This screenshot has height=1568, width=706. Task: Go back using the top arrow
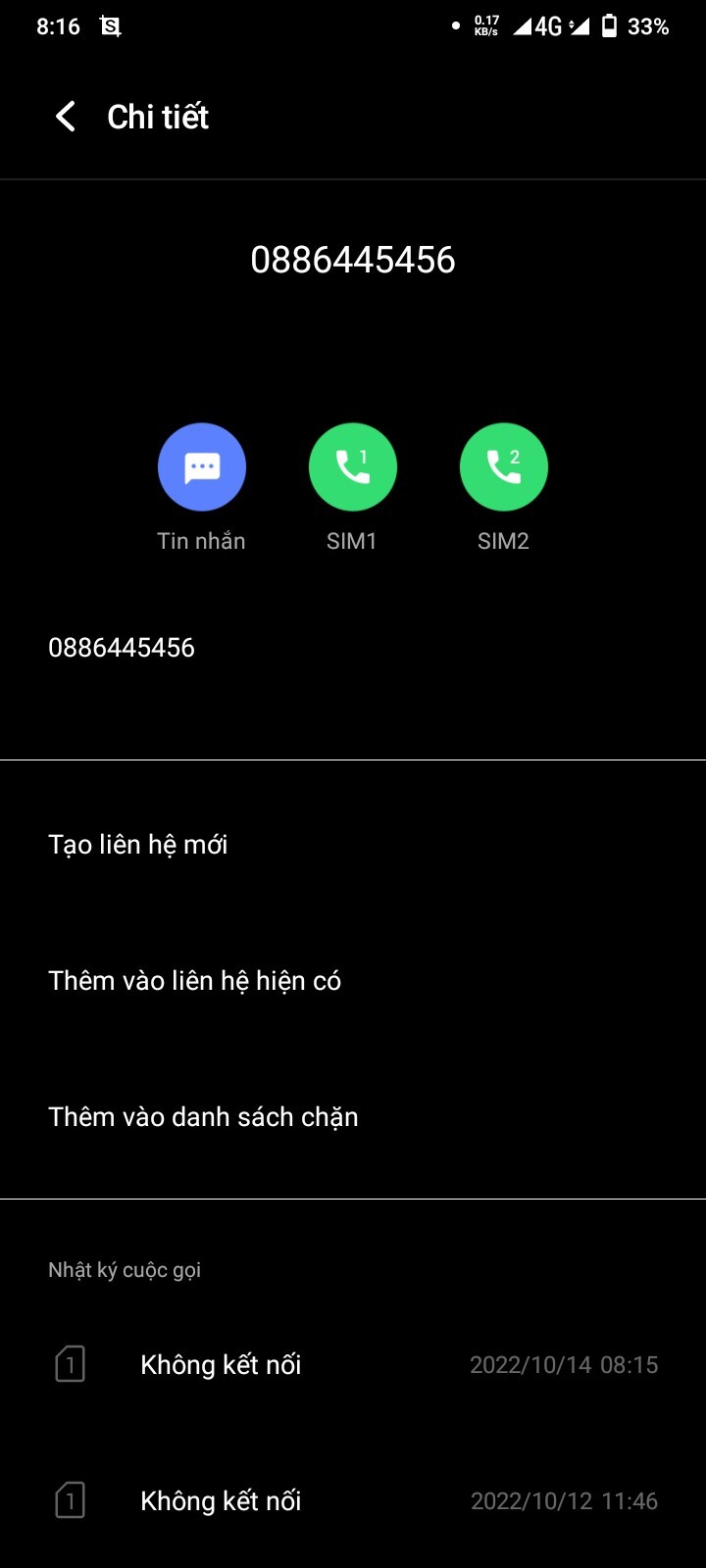[x=66, y=117]
